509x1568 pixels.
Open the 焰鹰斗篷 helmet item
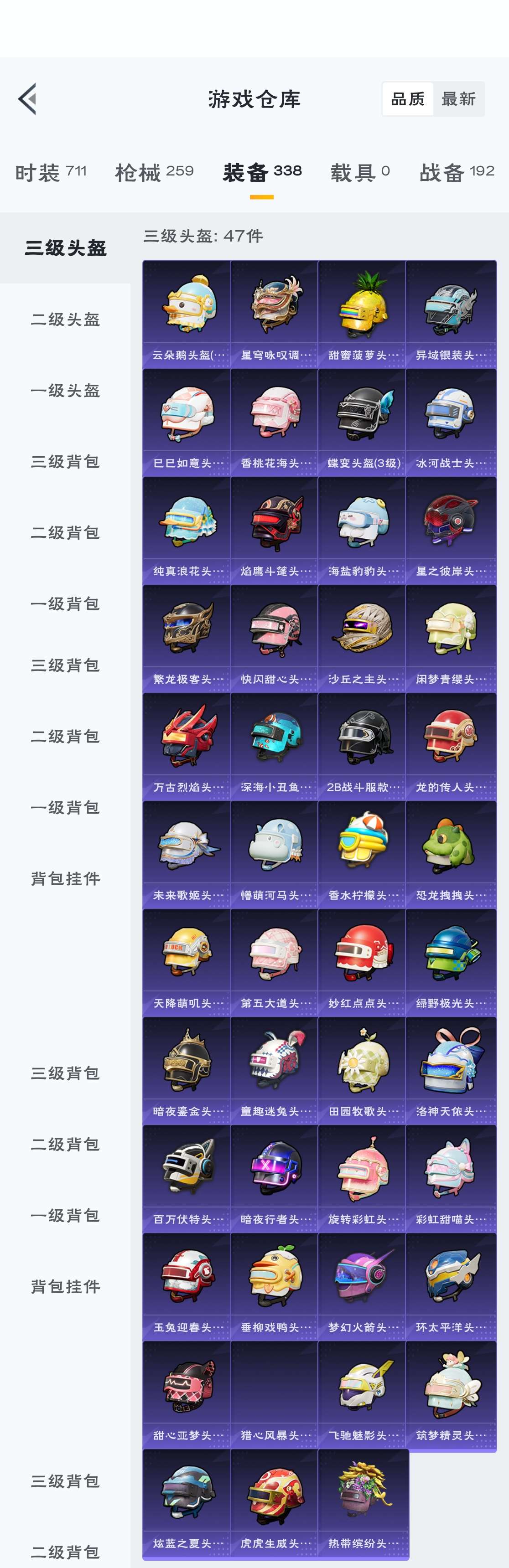pos(274,530)
